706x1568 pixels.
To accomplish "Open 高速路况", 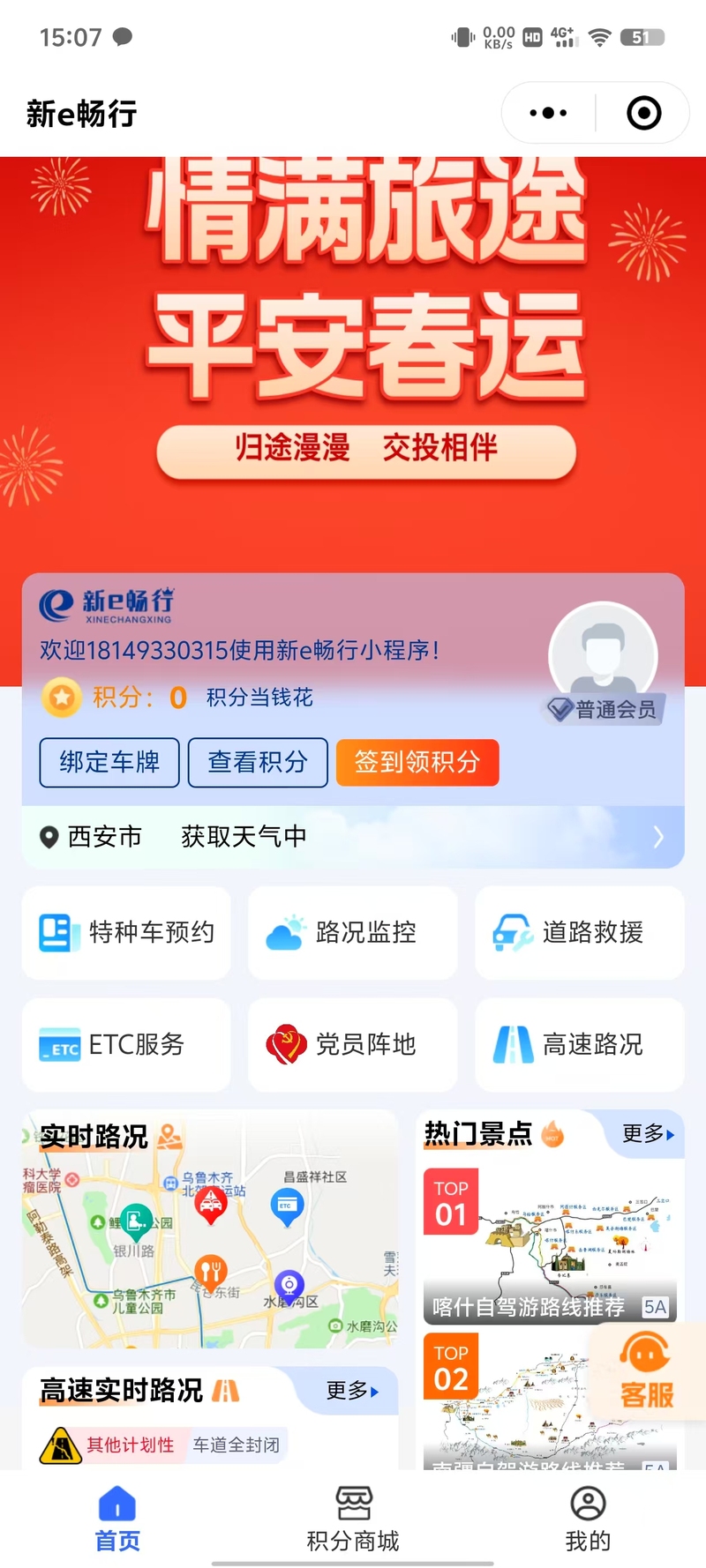I will [x=579, y=1044].
